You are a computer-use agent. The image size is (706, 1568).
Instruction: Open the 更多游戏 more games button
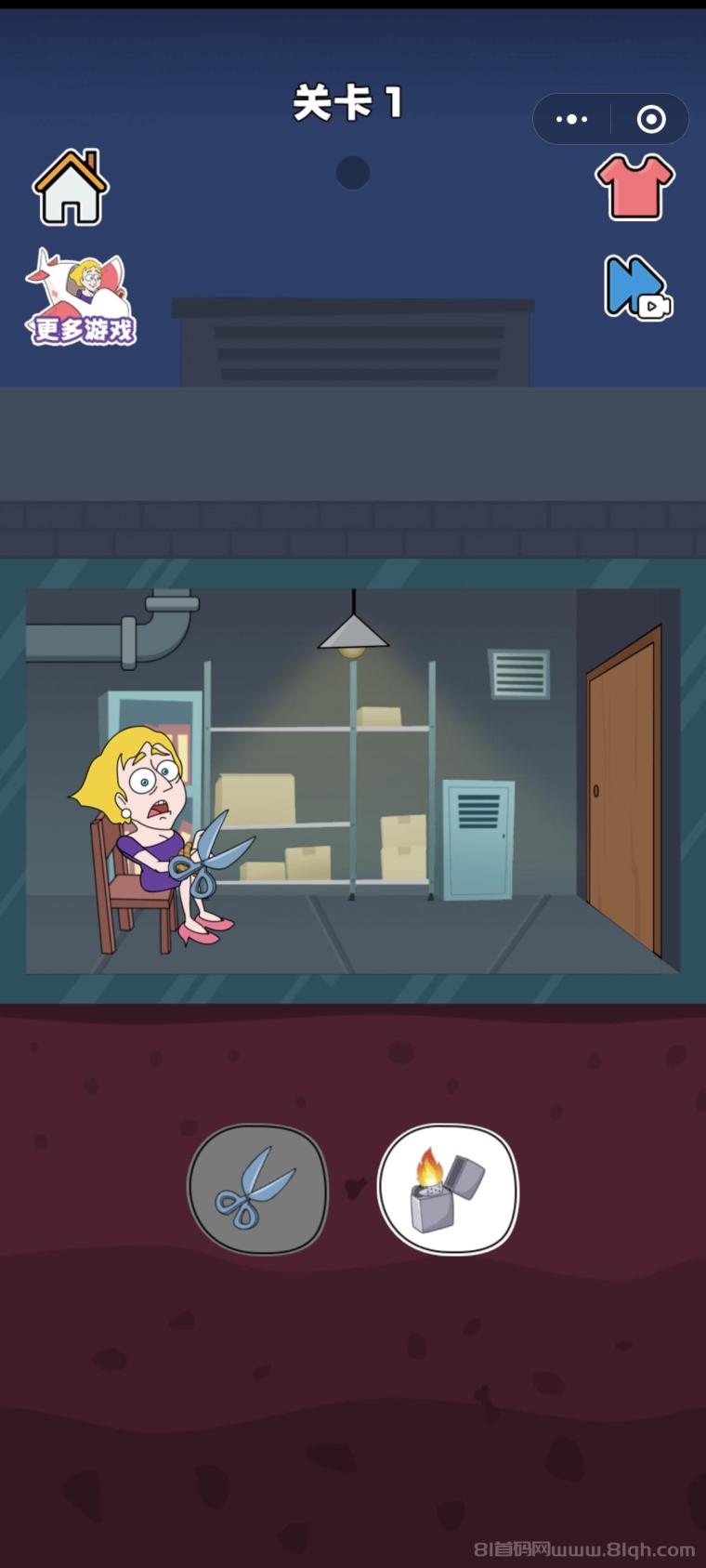(82, 297)
